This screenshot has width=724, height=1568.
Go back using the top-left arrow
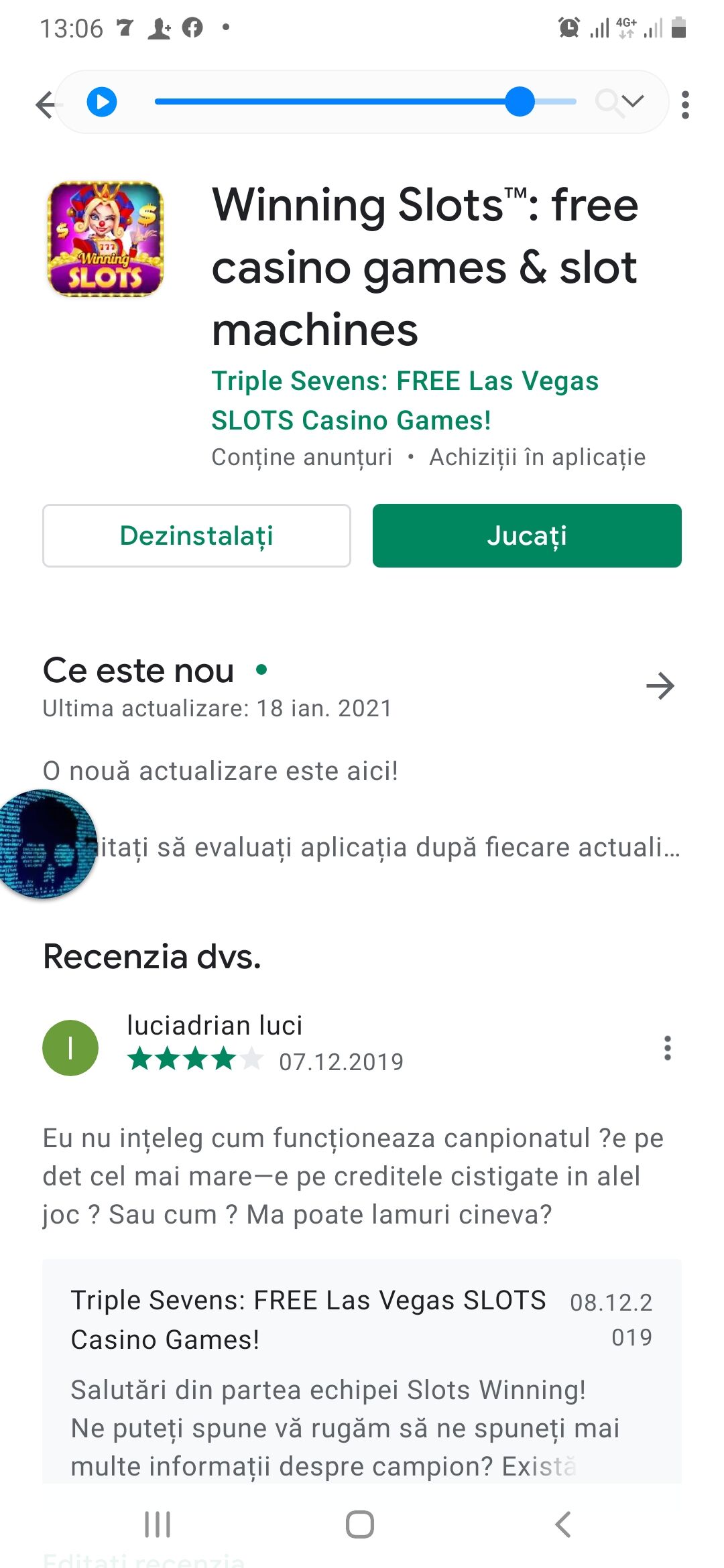point(46,105)
